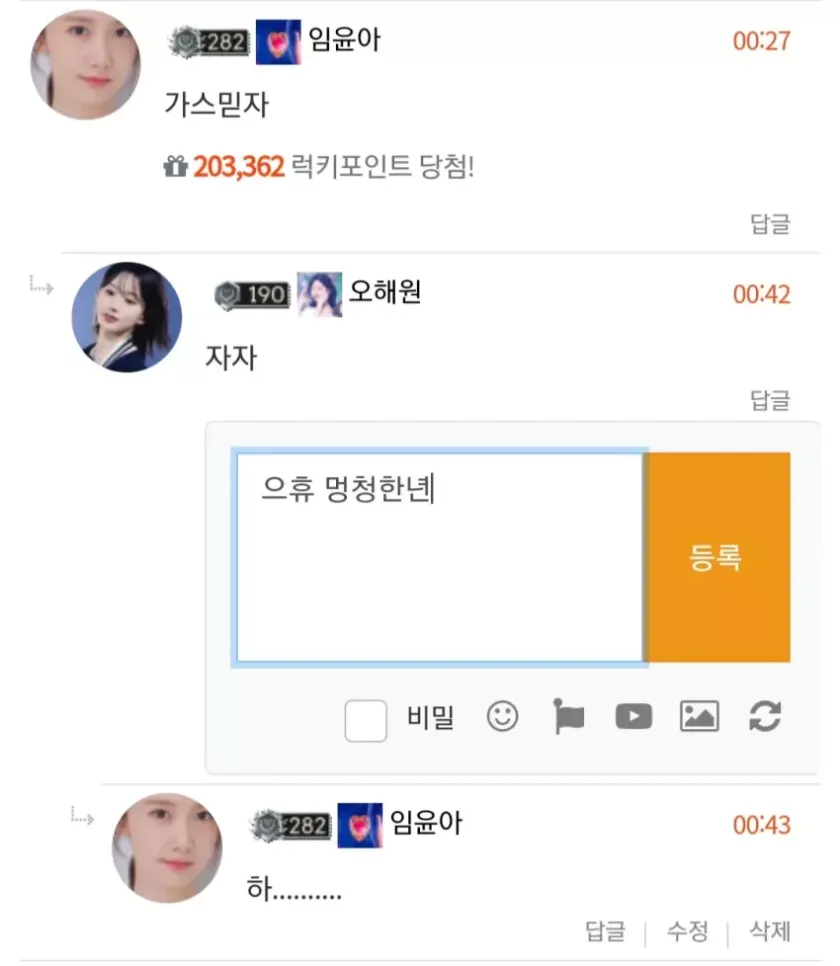Tap the refresh arrows icon in reply toolbar
Viewport: 840px width, 966px height.
click(765, 717)
